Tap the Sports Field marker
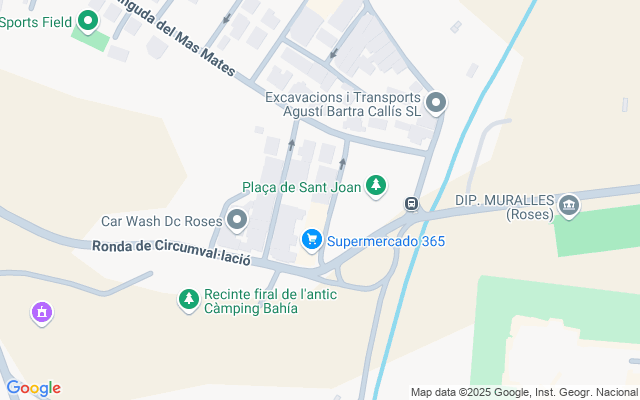 coord(88,19)
